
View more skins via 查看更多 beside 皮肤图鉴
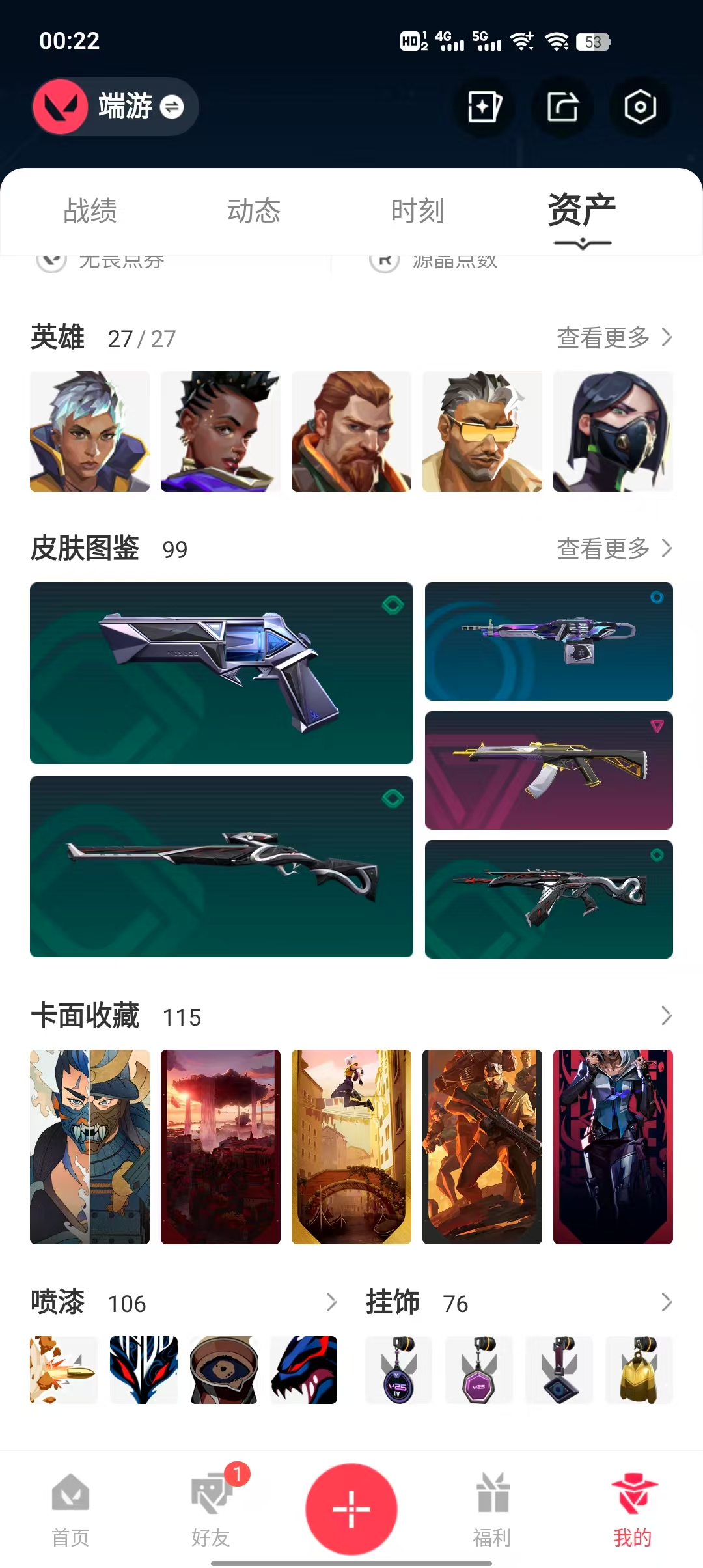(x=613, y=548)
